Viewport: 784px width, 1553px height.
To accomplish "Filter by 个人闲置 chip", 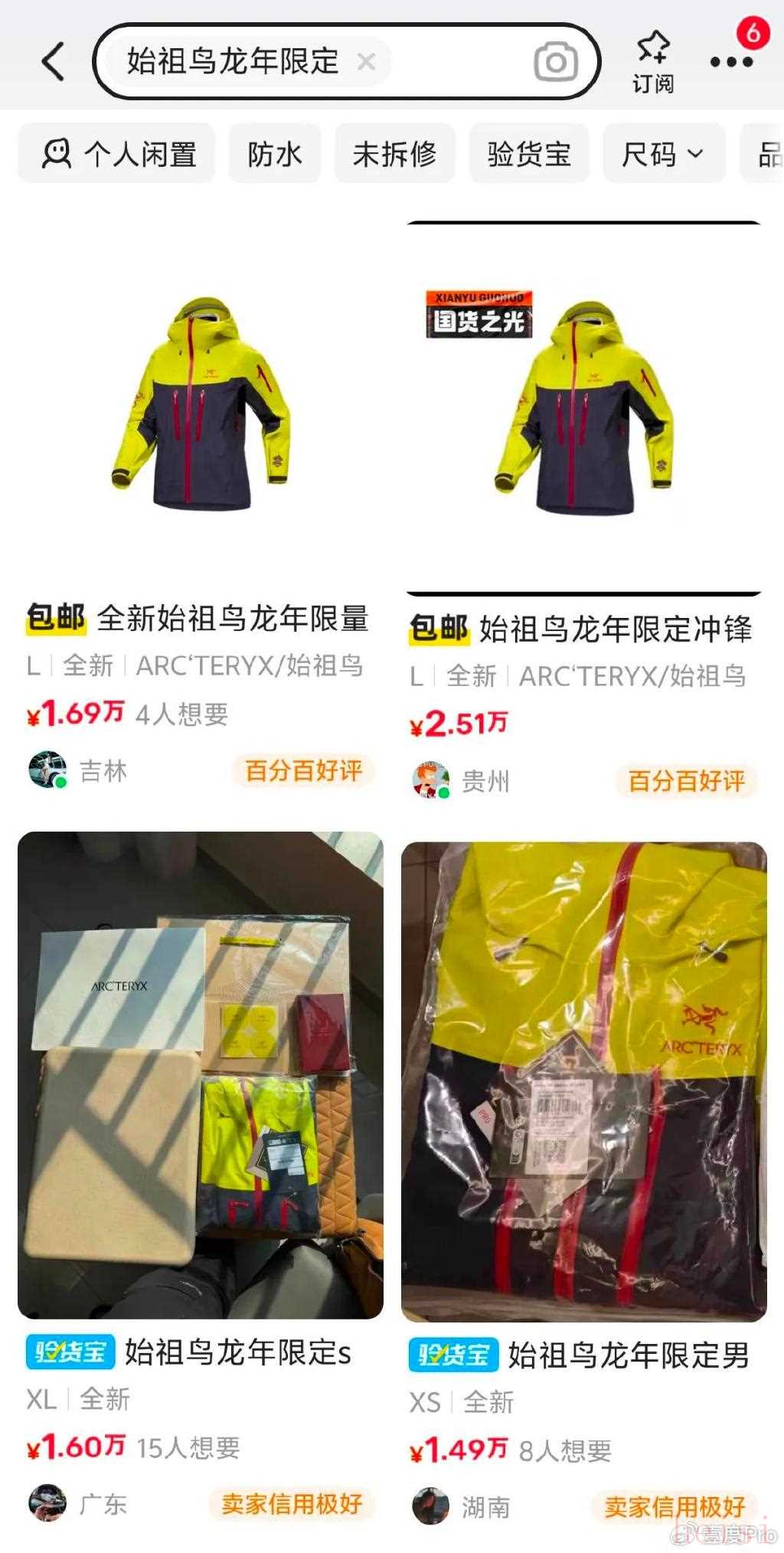I will (117, 154).
